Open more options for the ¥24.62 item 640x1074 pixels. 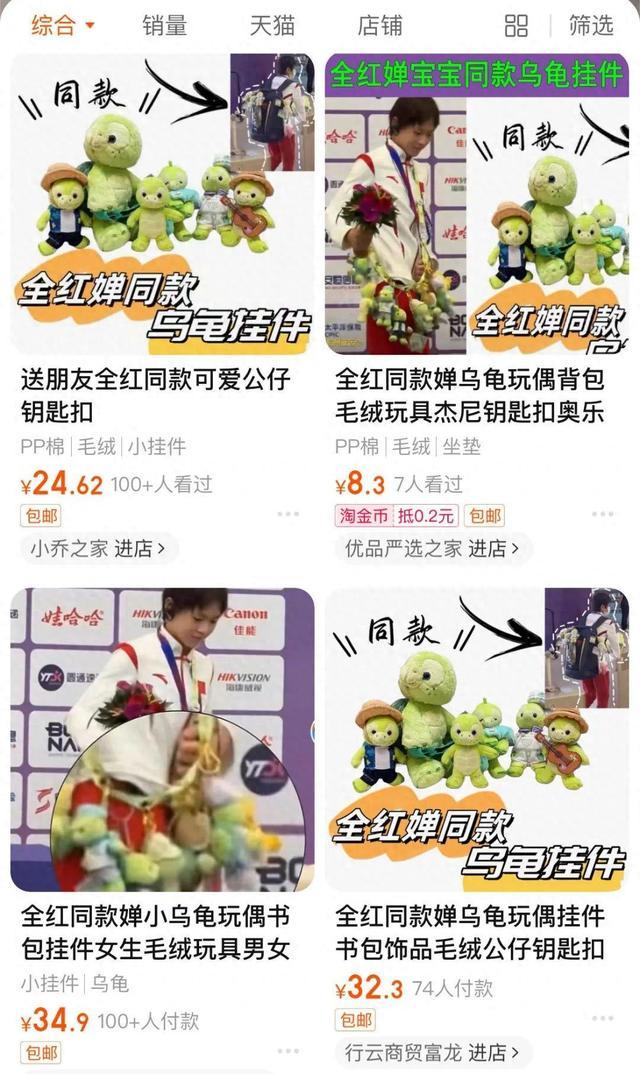(x=288, y=514)
